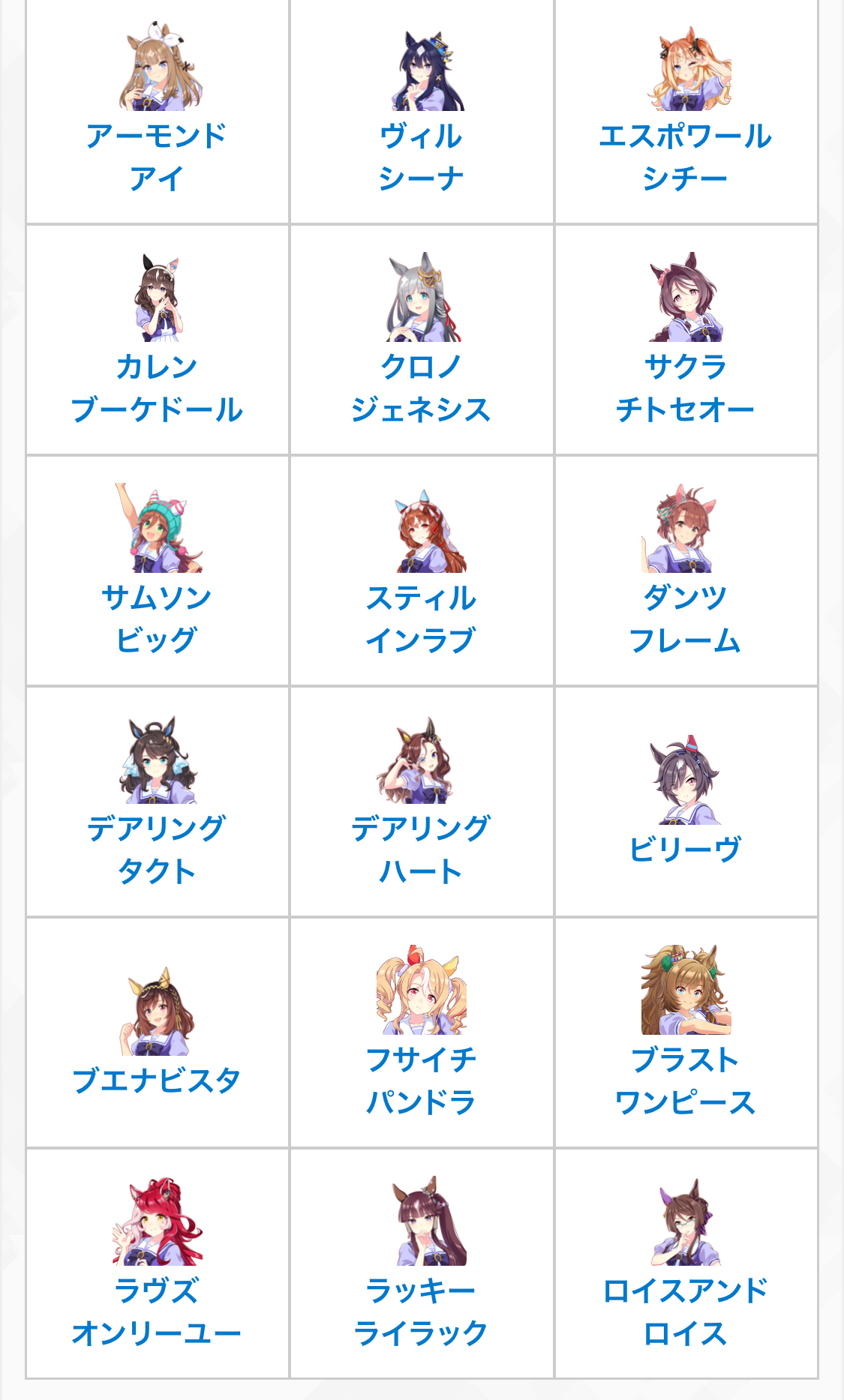View エスポワールシチー character page

[x=685, y=112]
